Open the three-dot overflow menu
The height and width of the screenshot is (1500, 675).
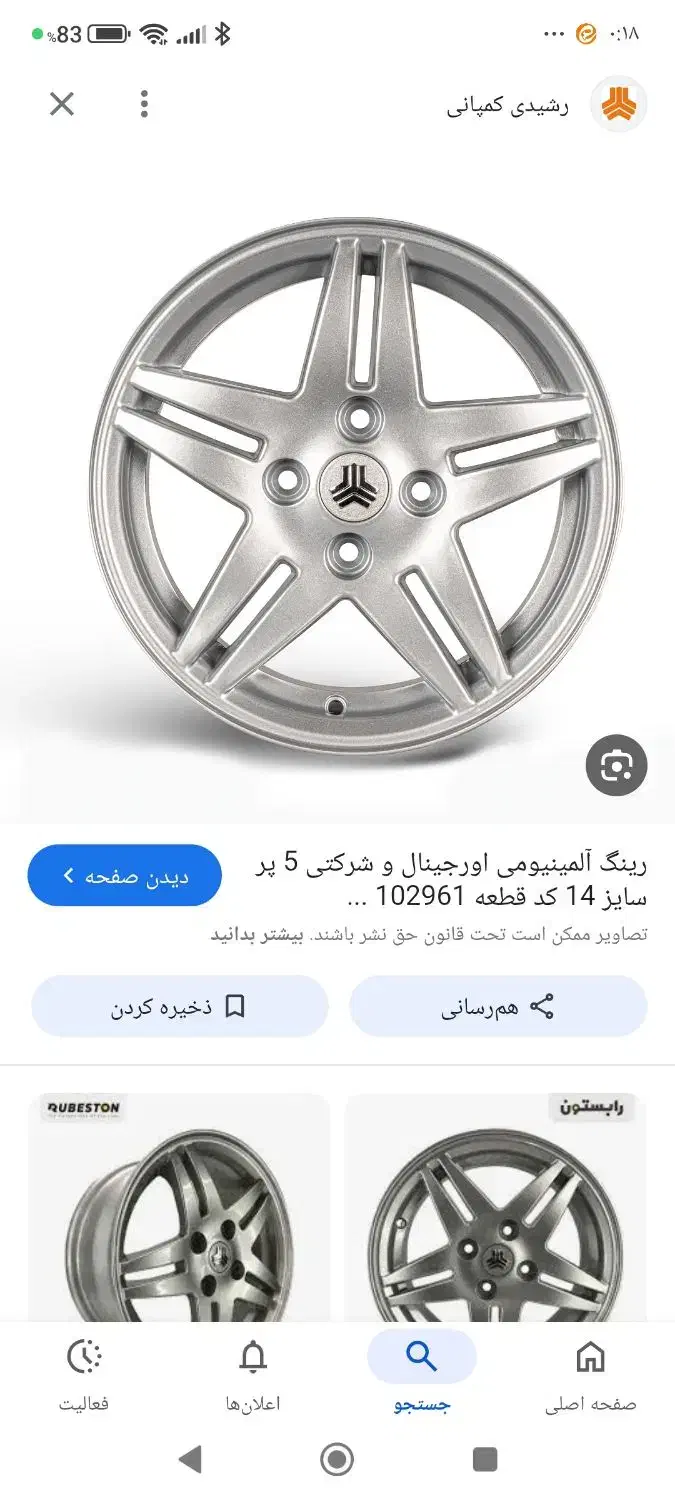coord(145,104)
